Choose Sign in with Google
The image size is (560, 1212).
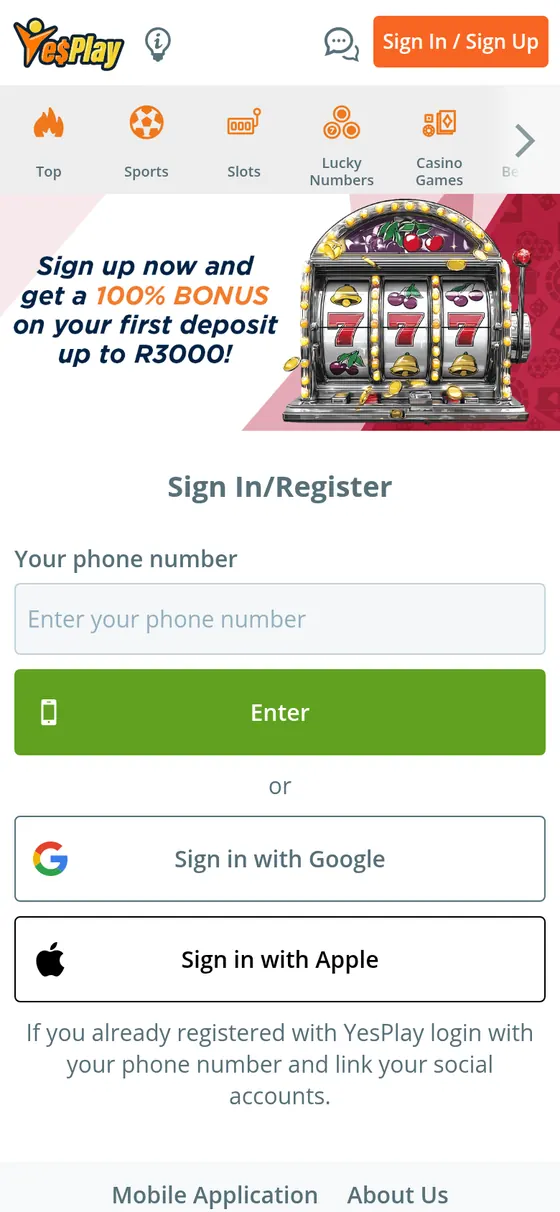(x=280, y=859)
